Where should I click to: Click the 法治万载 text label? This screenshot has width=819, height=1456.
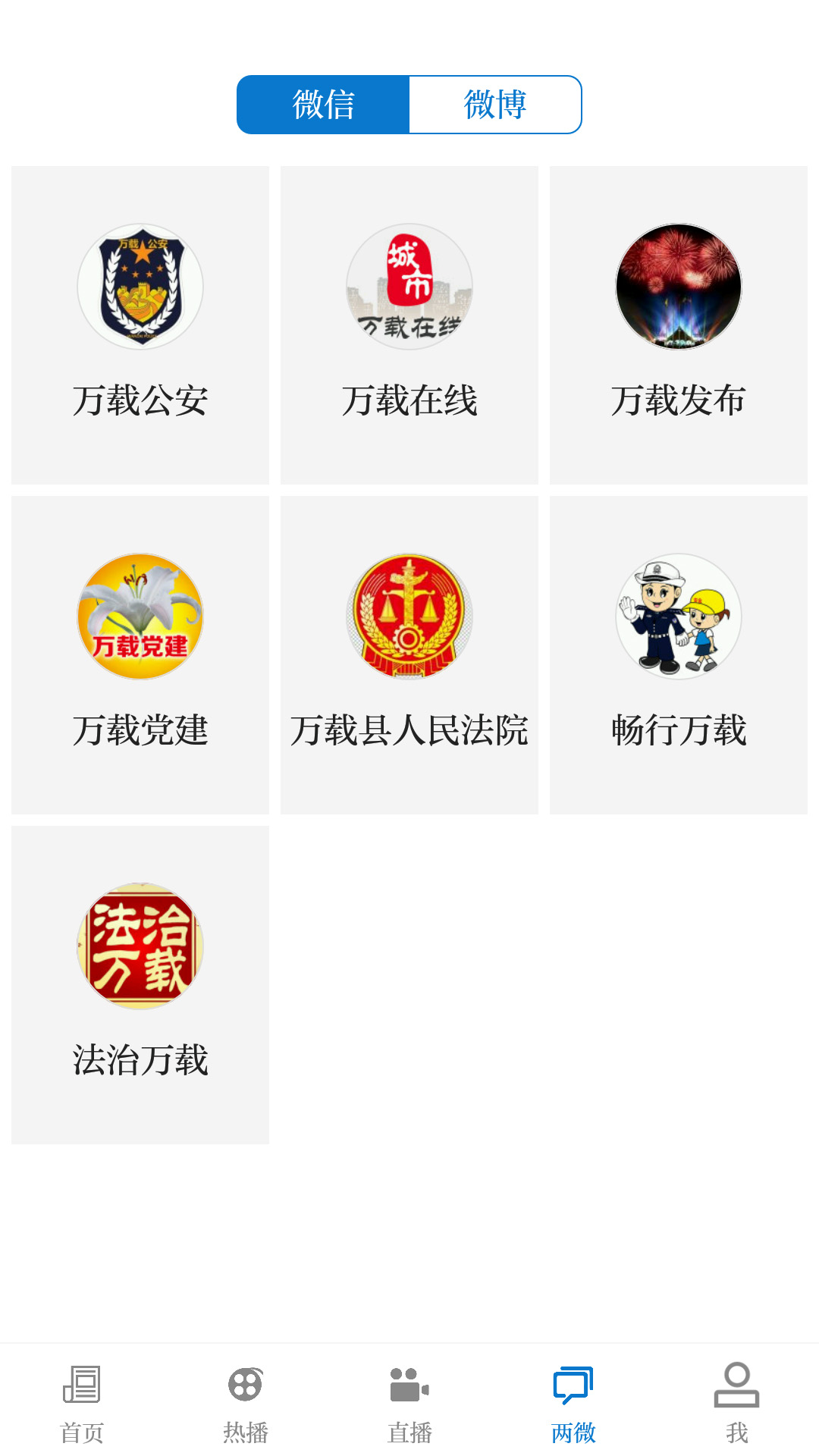140,1060
